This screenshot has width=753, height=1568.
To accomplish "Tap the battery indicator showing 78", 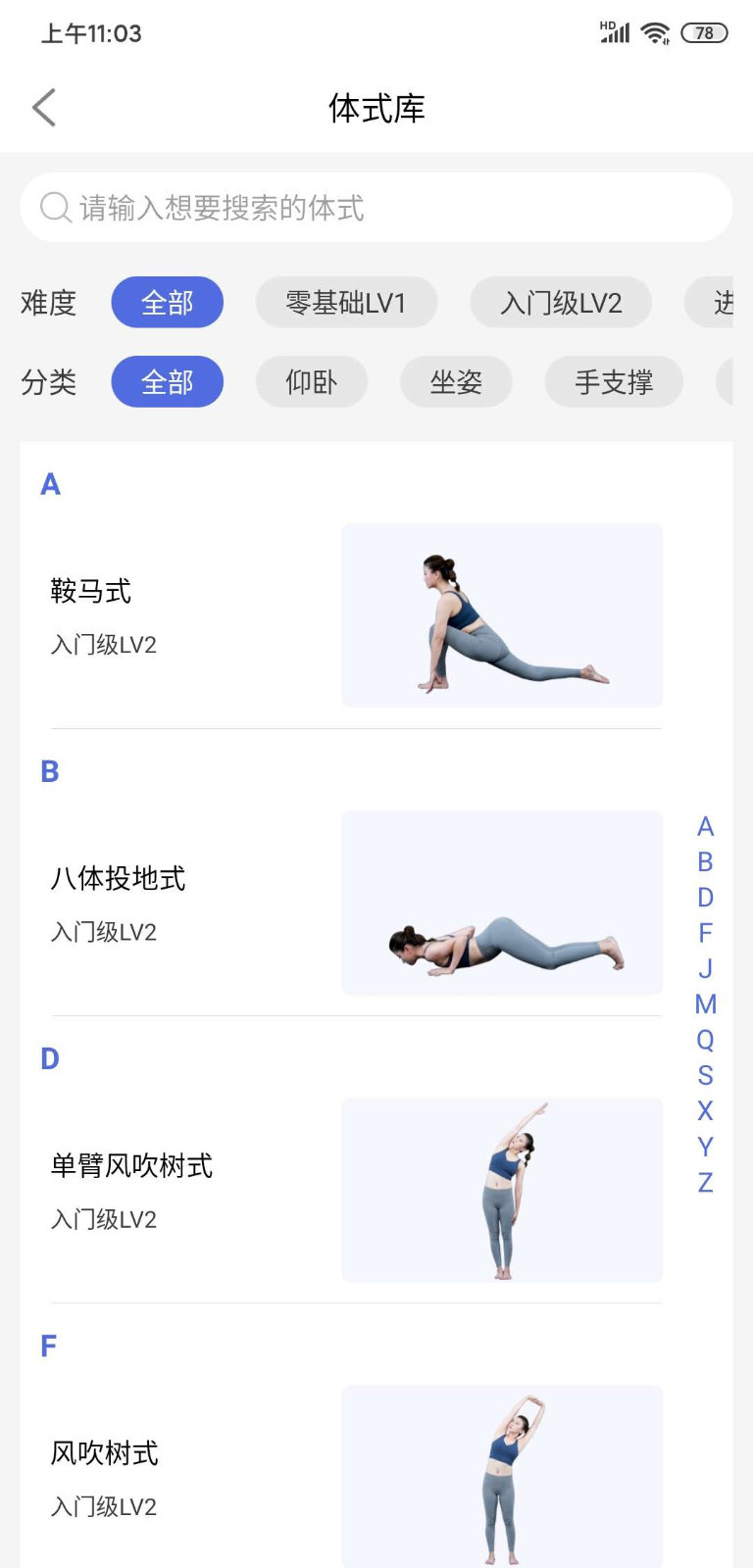I will (x=702, y=32).
